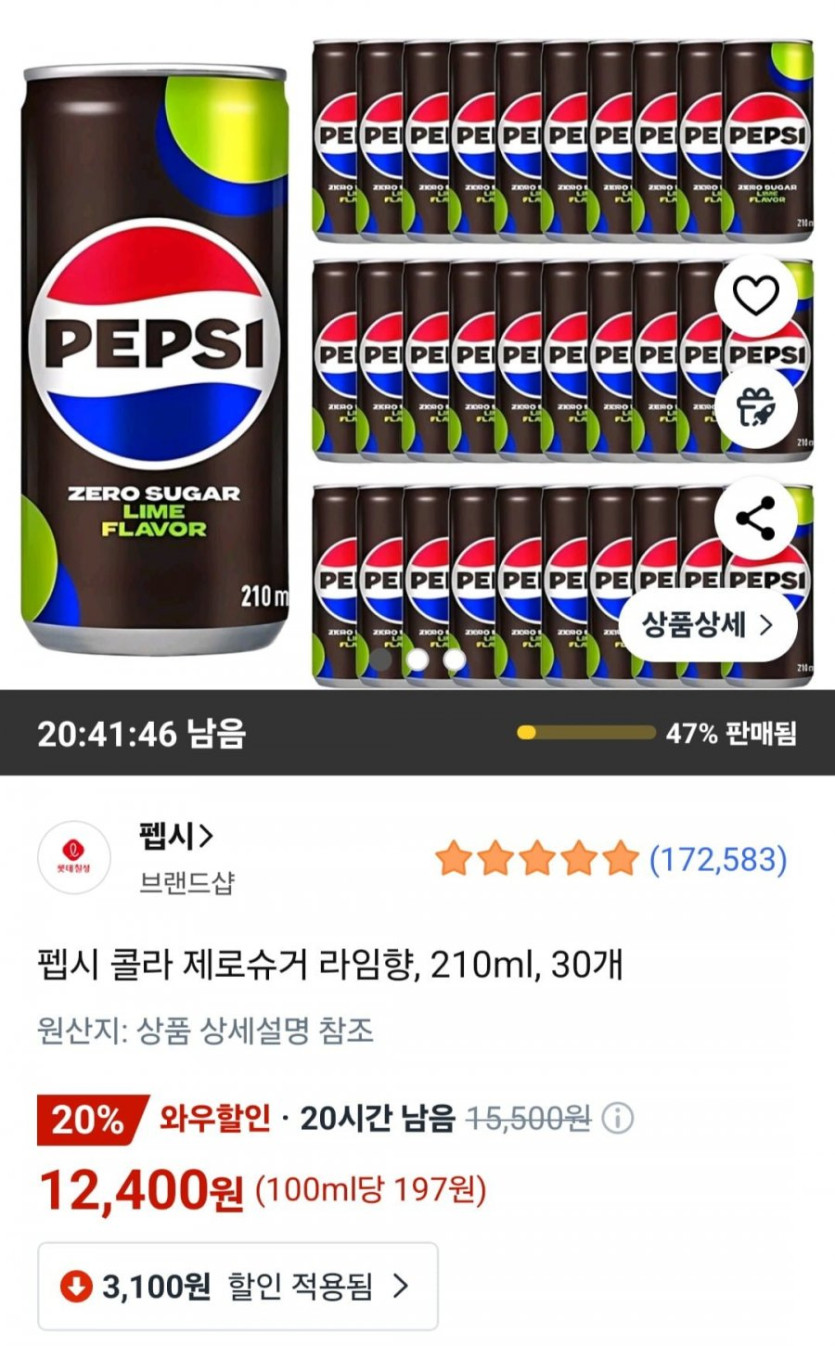Open the 펩시 brand shop
The height and width of the screenshot is (1346, 835).
tap(177, 835)
